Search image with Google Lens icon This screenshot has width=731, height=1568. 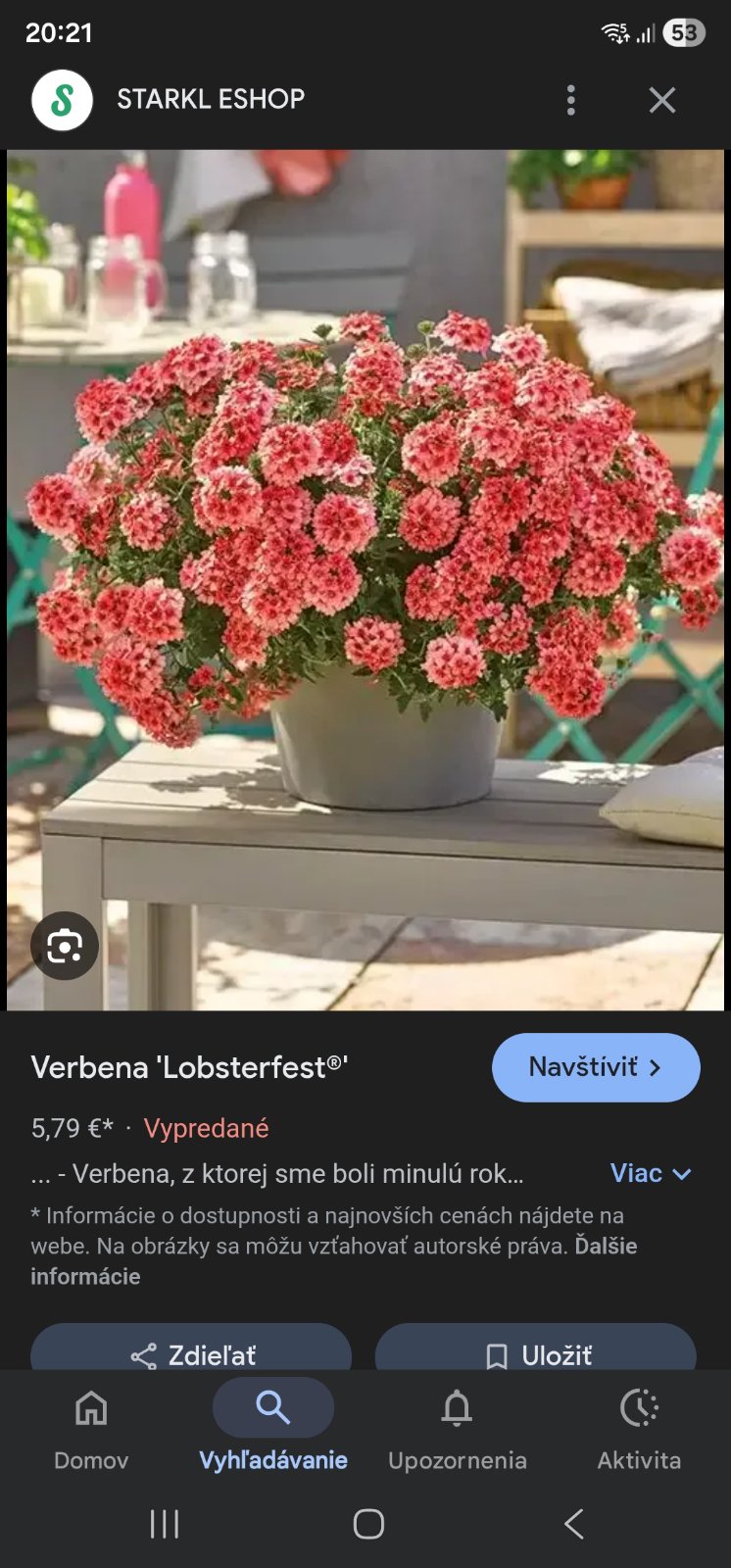pos(65,946)
